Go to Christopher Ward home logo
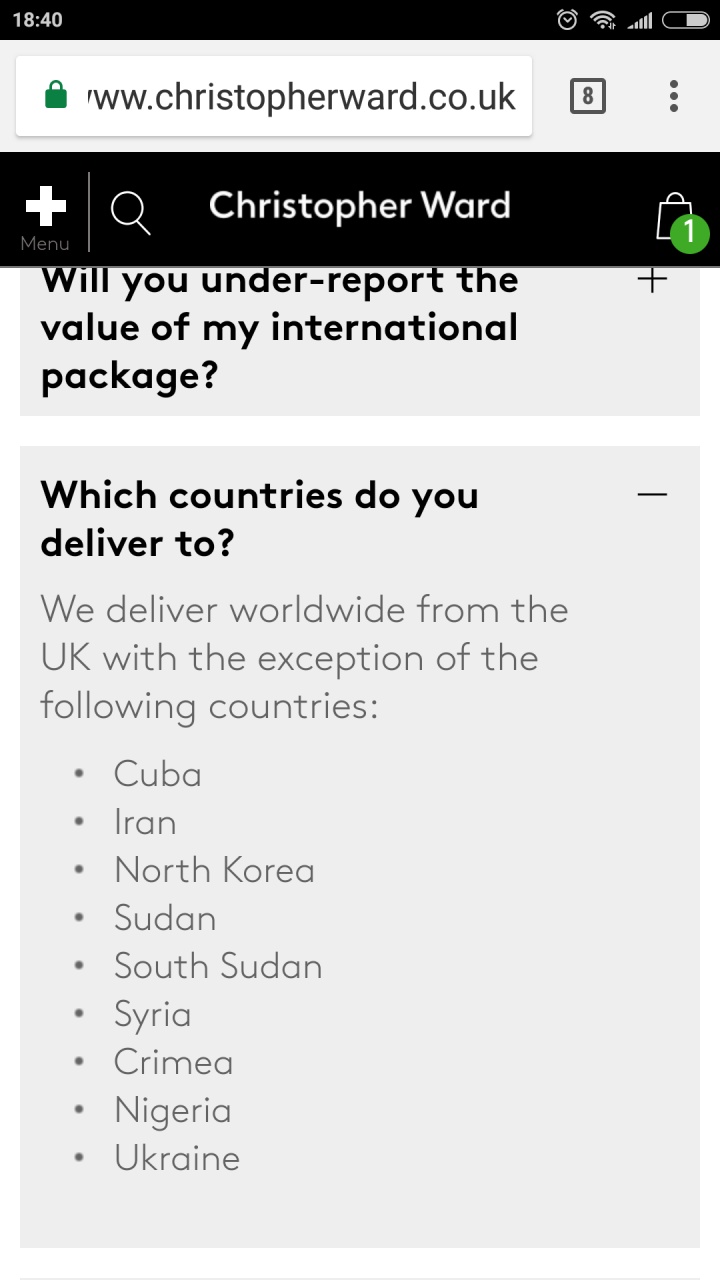This screenshot has width=720, height=1280. pyautogui.click(x=359, y=206)
